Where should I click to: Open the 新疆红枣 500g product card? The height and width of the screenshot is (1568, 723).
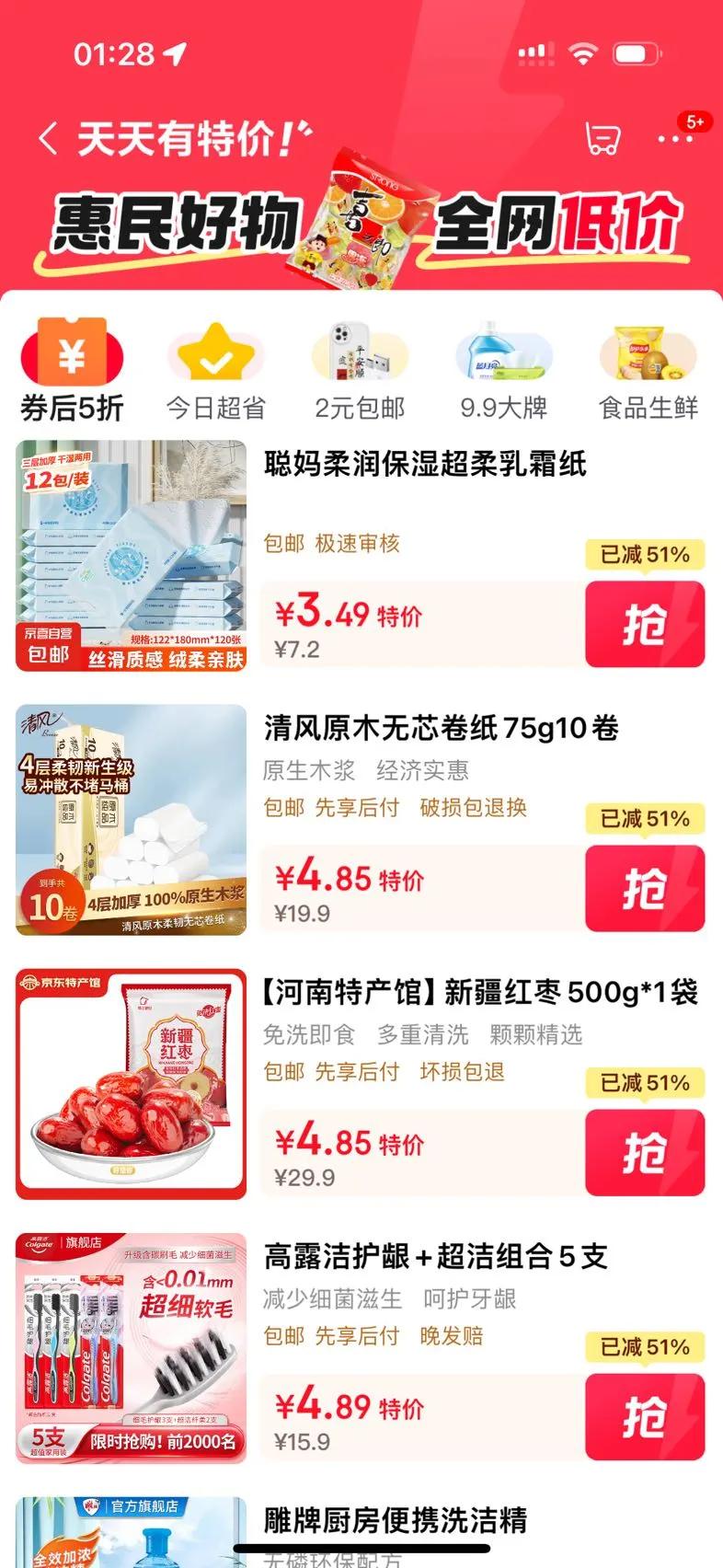[361, 1084]
